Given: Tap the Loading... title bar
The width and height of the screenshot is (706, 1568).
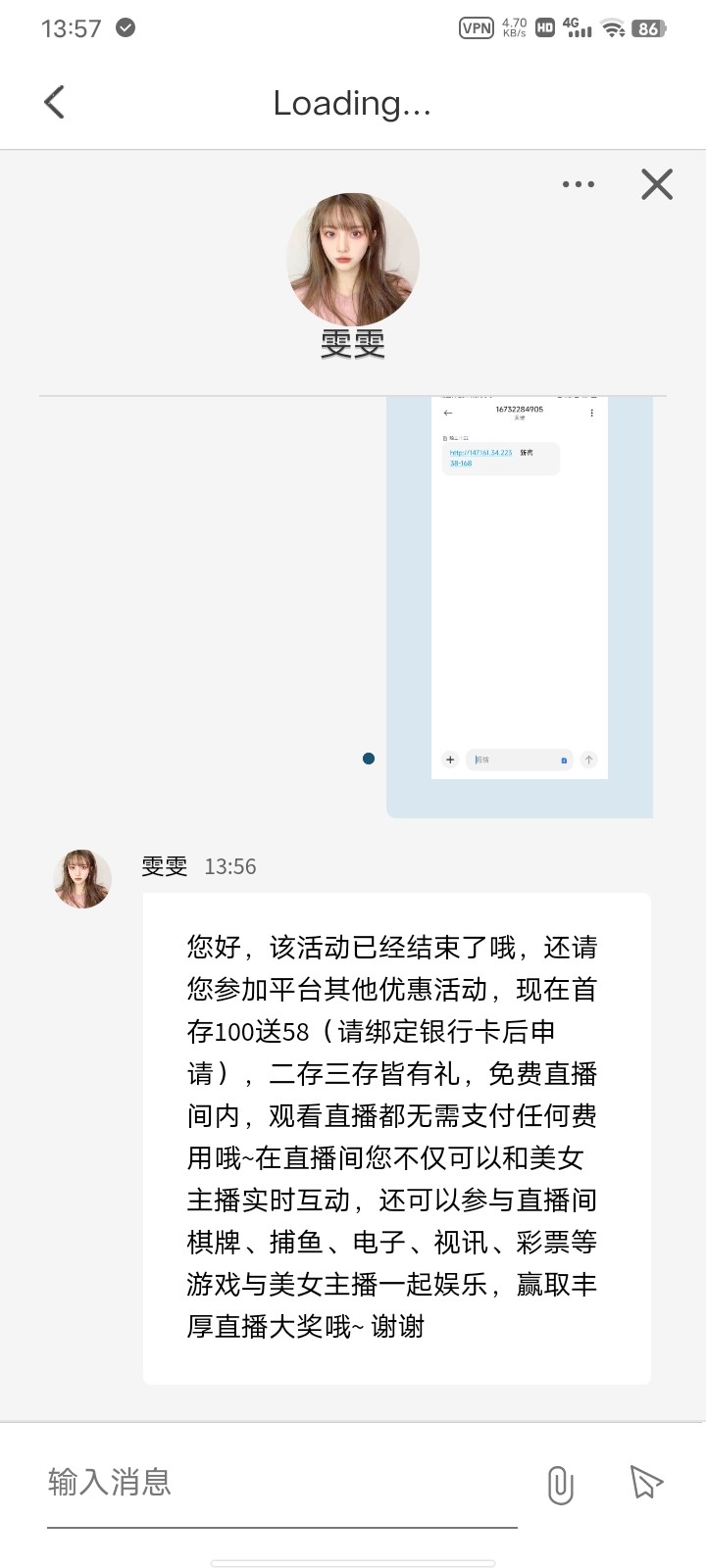Looking at the screenshot, I should click(x=352, y=103).
